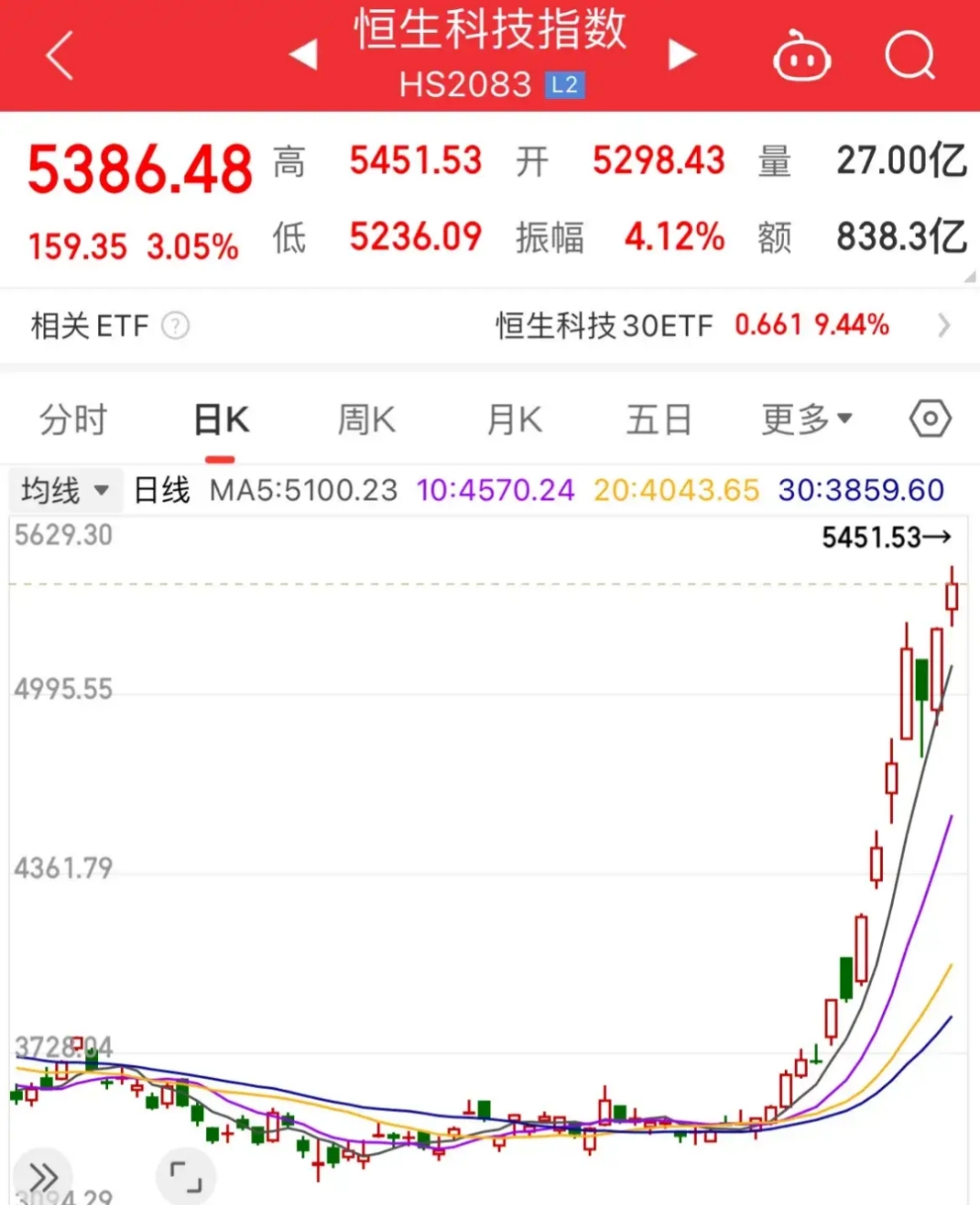Switch to the 周K weekly chart tab
This screenshot has width=980, height=1205.
point(365,418)
